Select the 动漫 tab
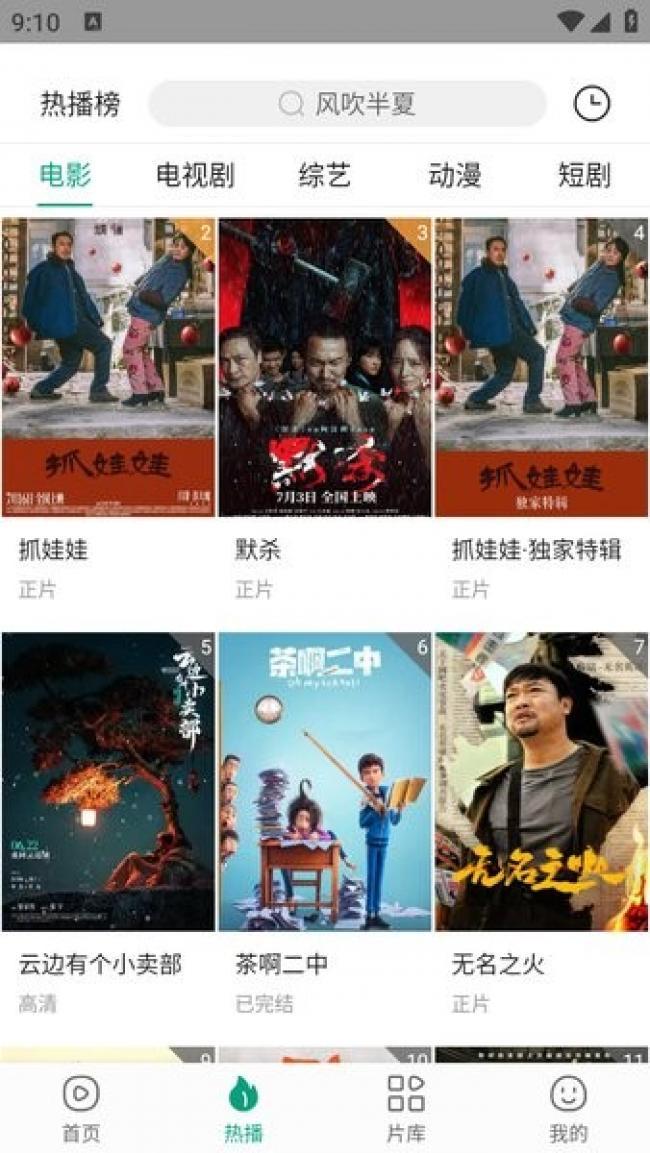Screen dimensions: 650x1153 point(454,176)
